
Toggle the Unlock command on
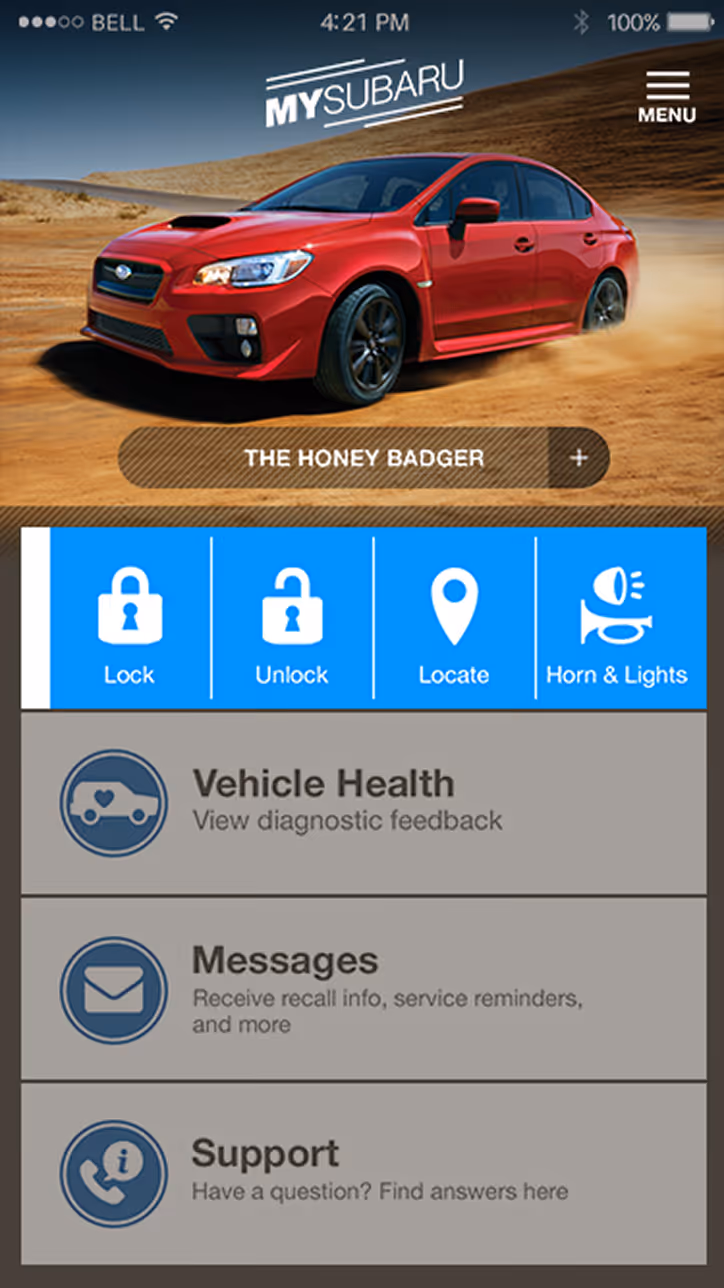click(x=291, y=615)
